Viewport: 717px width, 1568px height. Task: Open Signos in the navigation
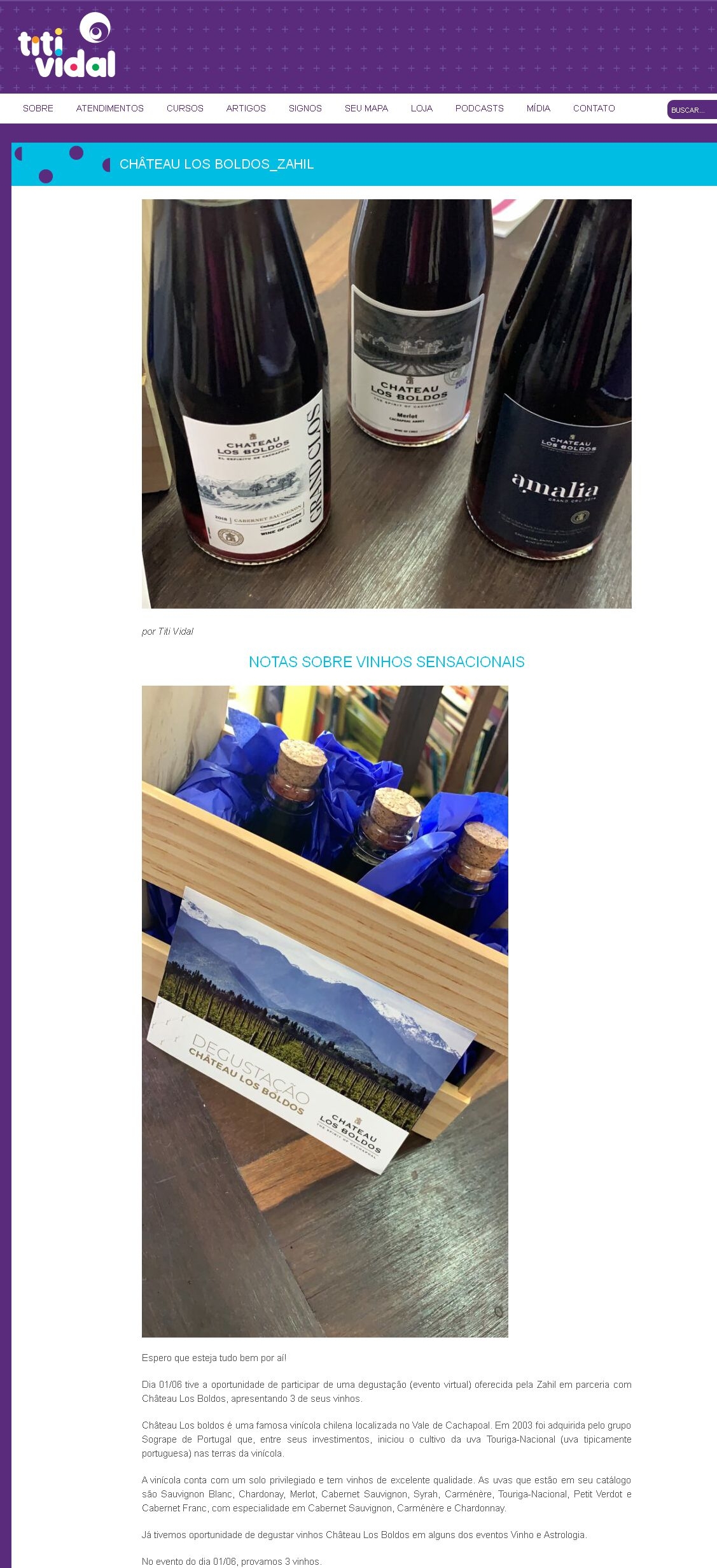pyautogui.click(x=305, y=108)
